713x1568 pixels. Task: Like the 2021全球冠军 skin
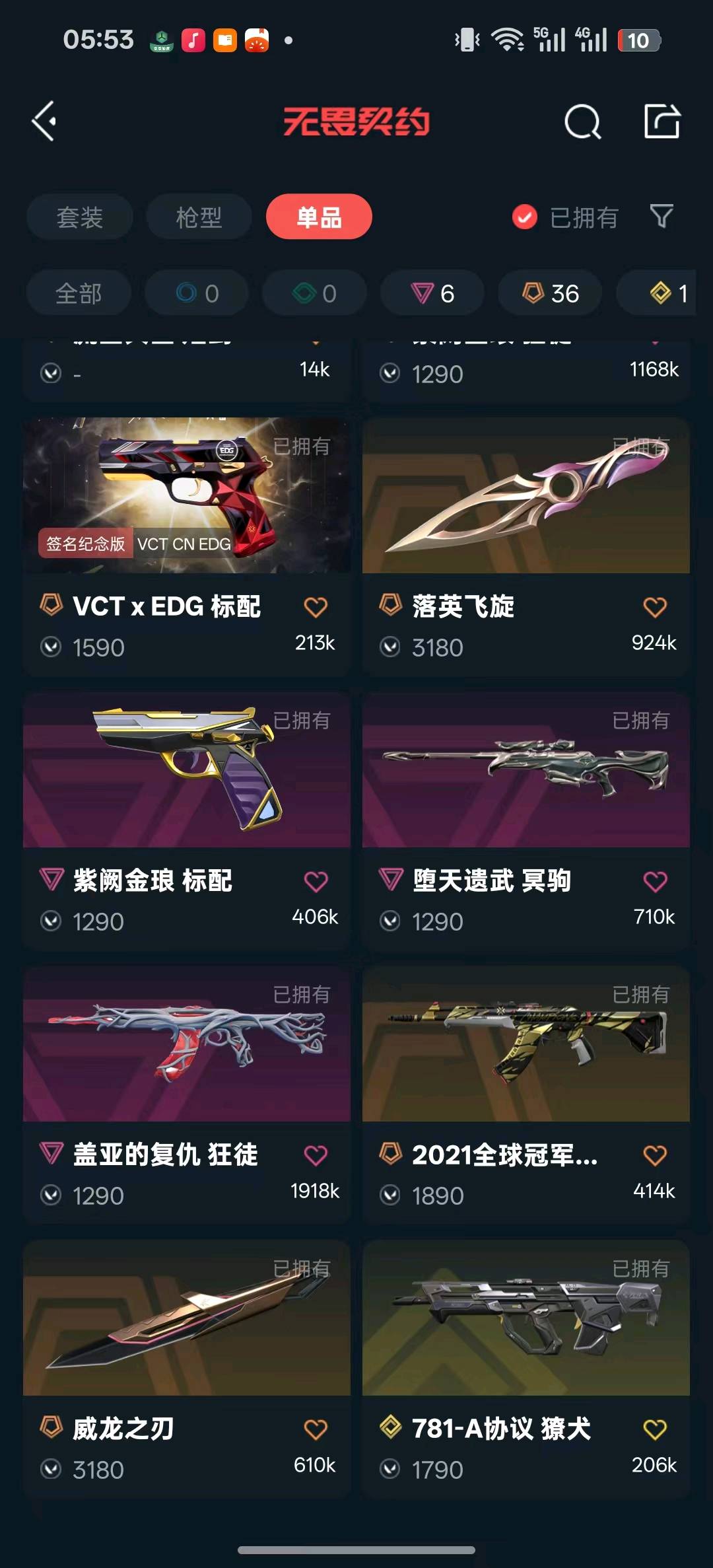pyautogui.click(x=655, y=1155)
